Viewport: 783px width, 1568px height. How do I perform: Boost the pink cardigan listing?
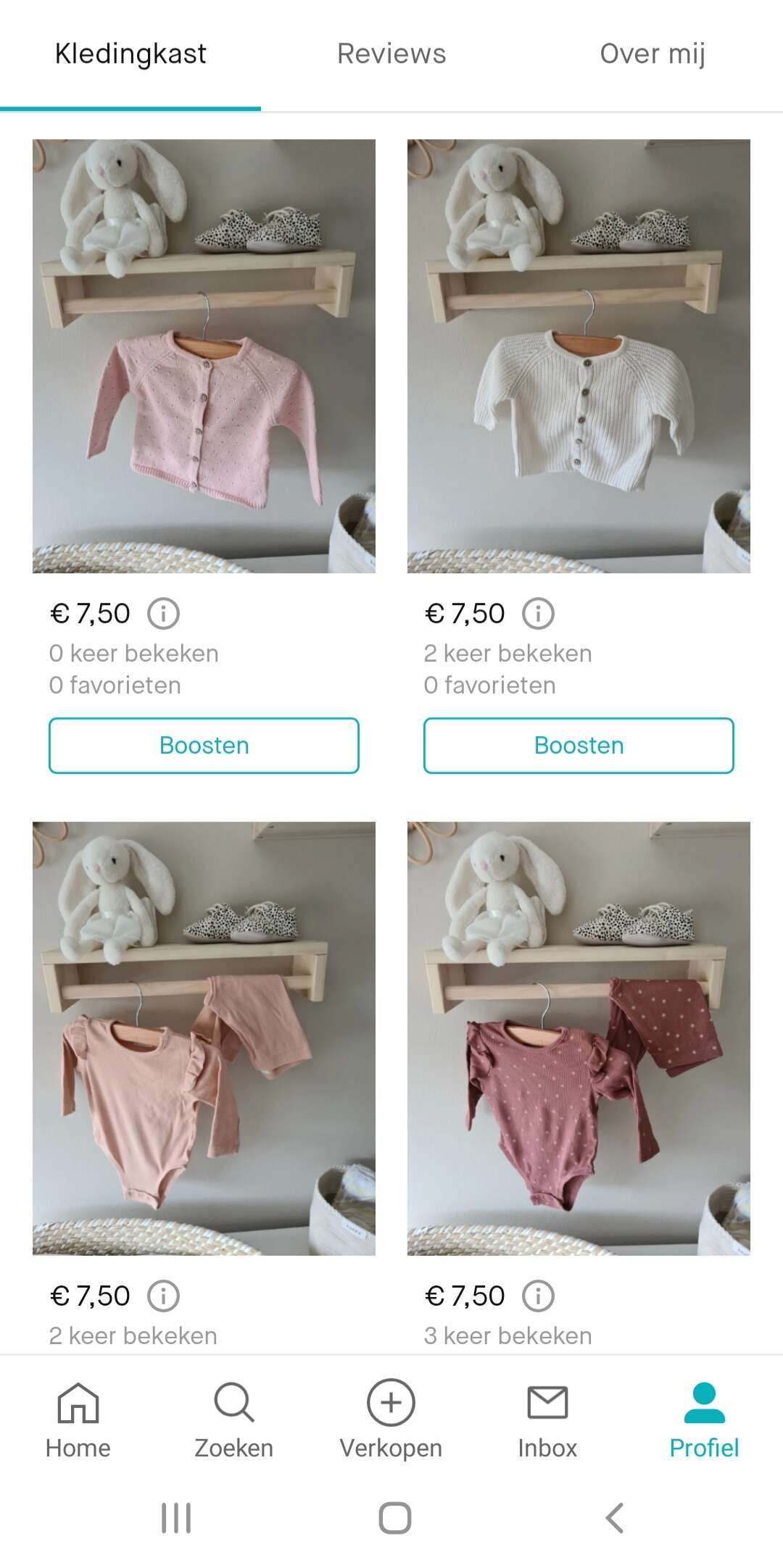click(204, 746)
